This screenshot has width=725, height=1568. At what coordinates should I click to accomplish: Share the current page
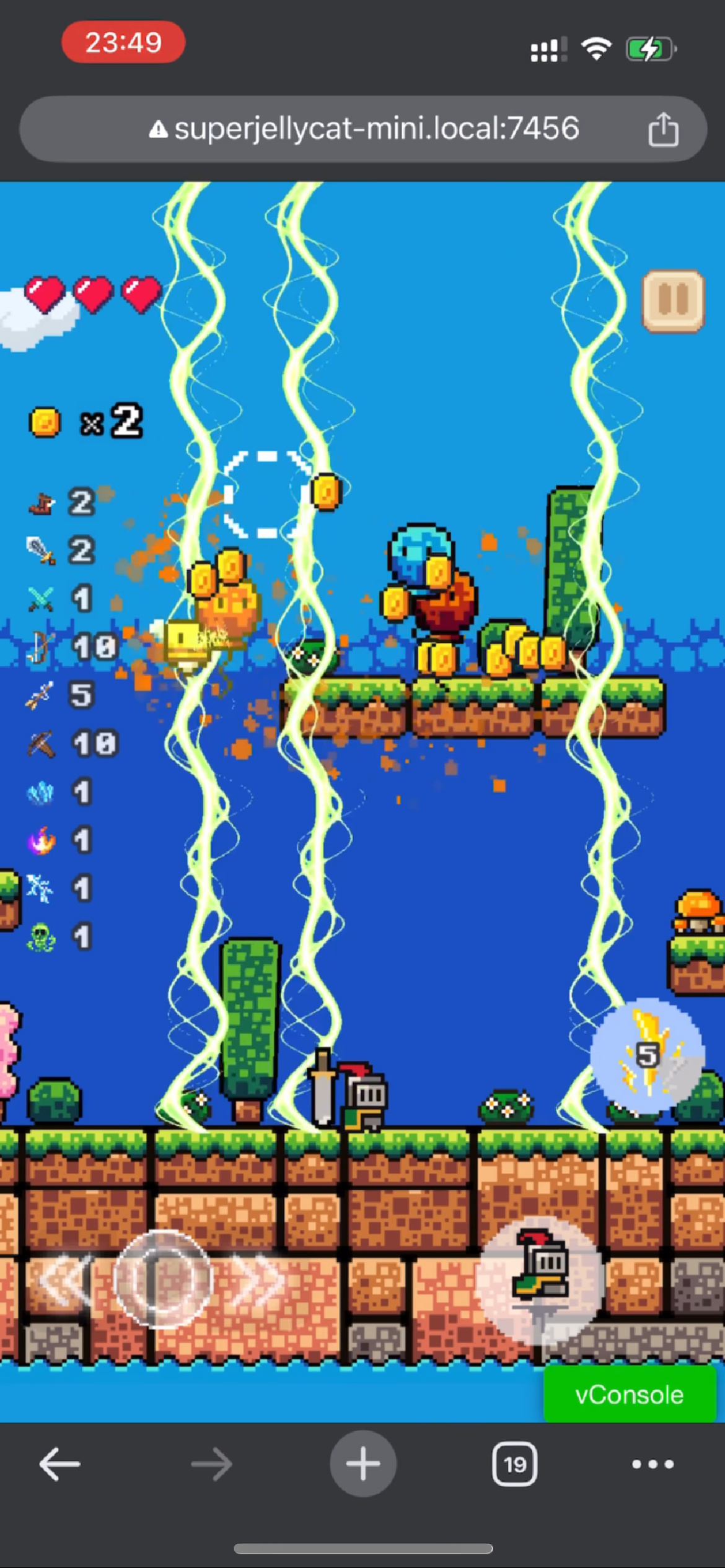(x=663, y=129)
